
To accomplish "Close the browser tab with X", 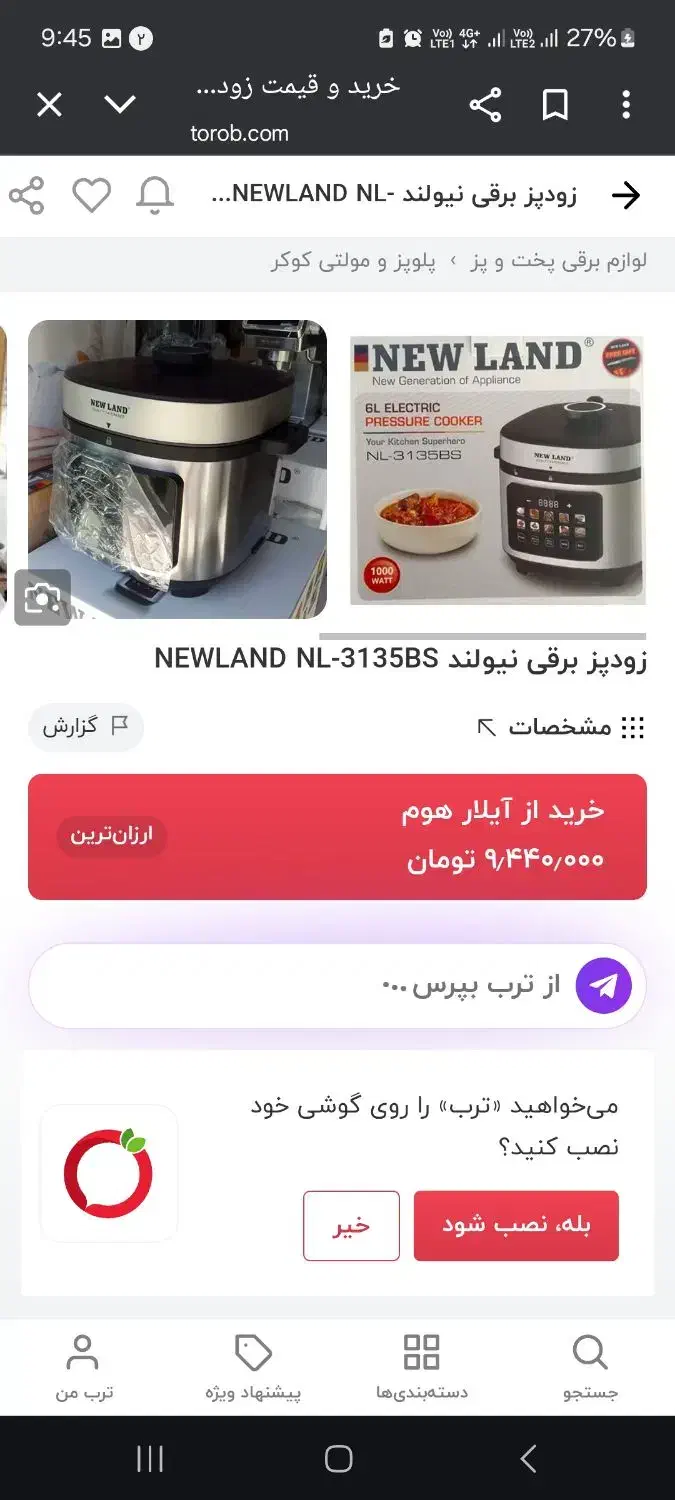I will [x=49, y=105].
